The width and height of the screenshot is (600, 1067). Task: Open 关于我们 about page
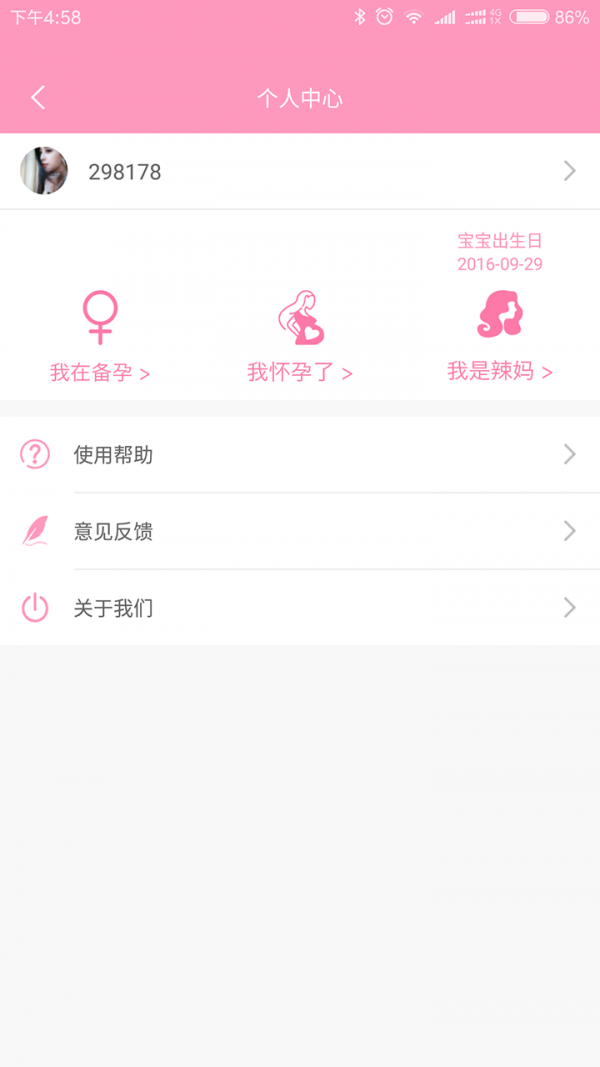[300, 607]
